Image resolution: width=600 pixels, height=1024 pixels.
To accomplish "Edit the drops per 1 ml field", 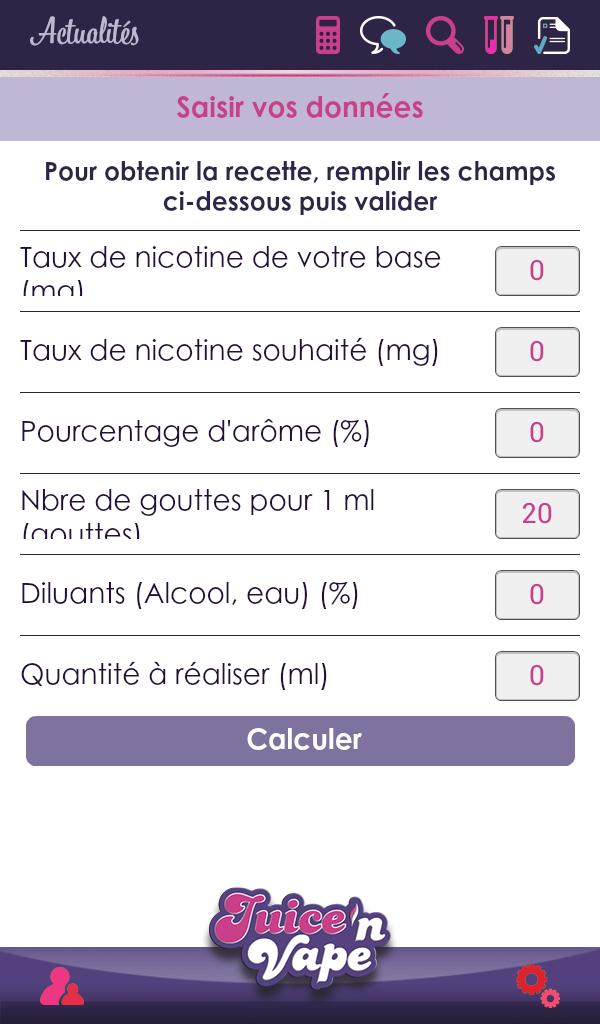I will click(x=537, y=514).
